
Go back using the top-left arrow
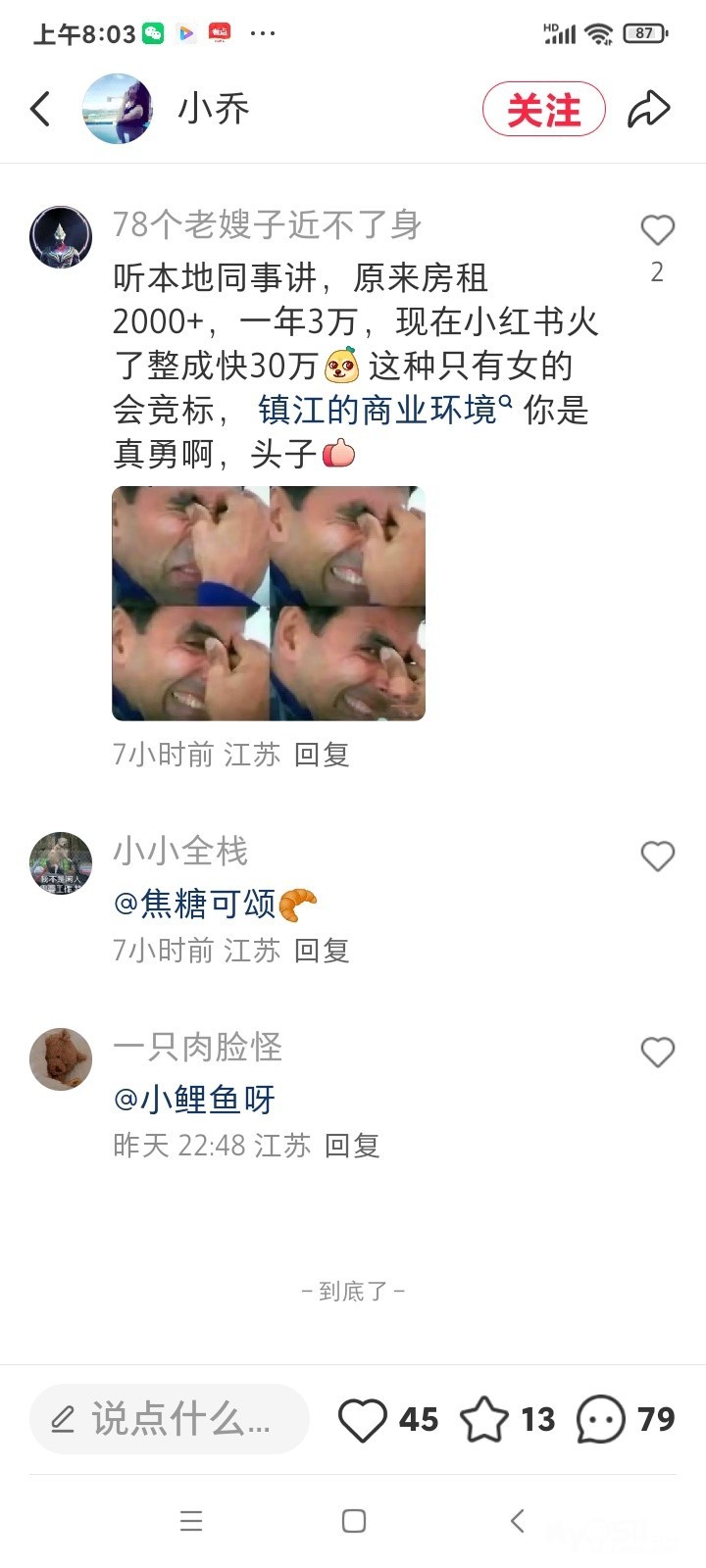(40, 109)
